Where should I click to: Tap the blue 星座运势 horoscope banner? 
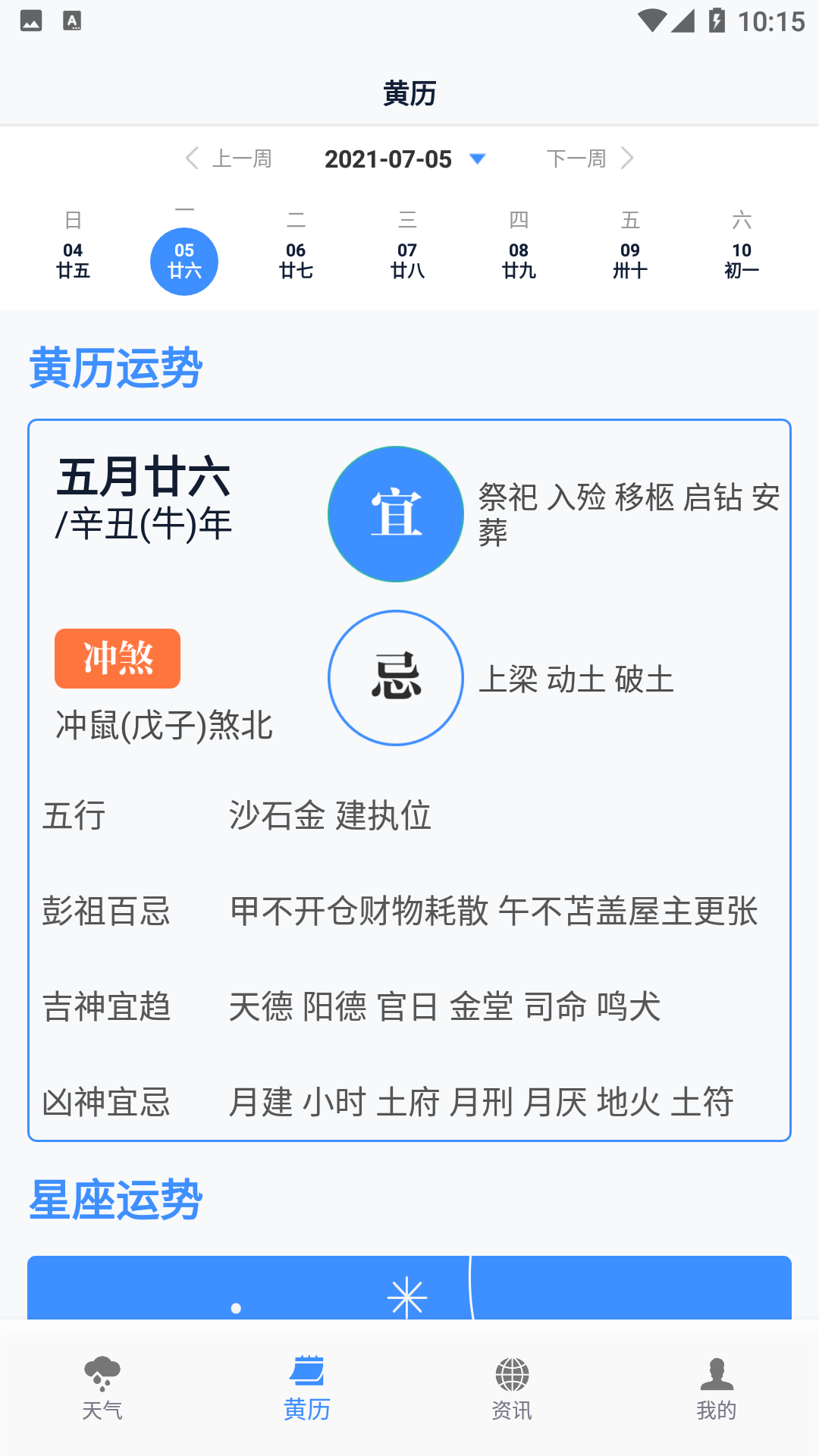pyautogui.click(x=408, y=1289)
